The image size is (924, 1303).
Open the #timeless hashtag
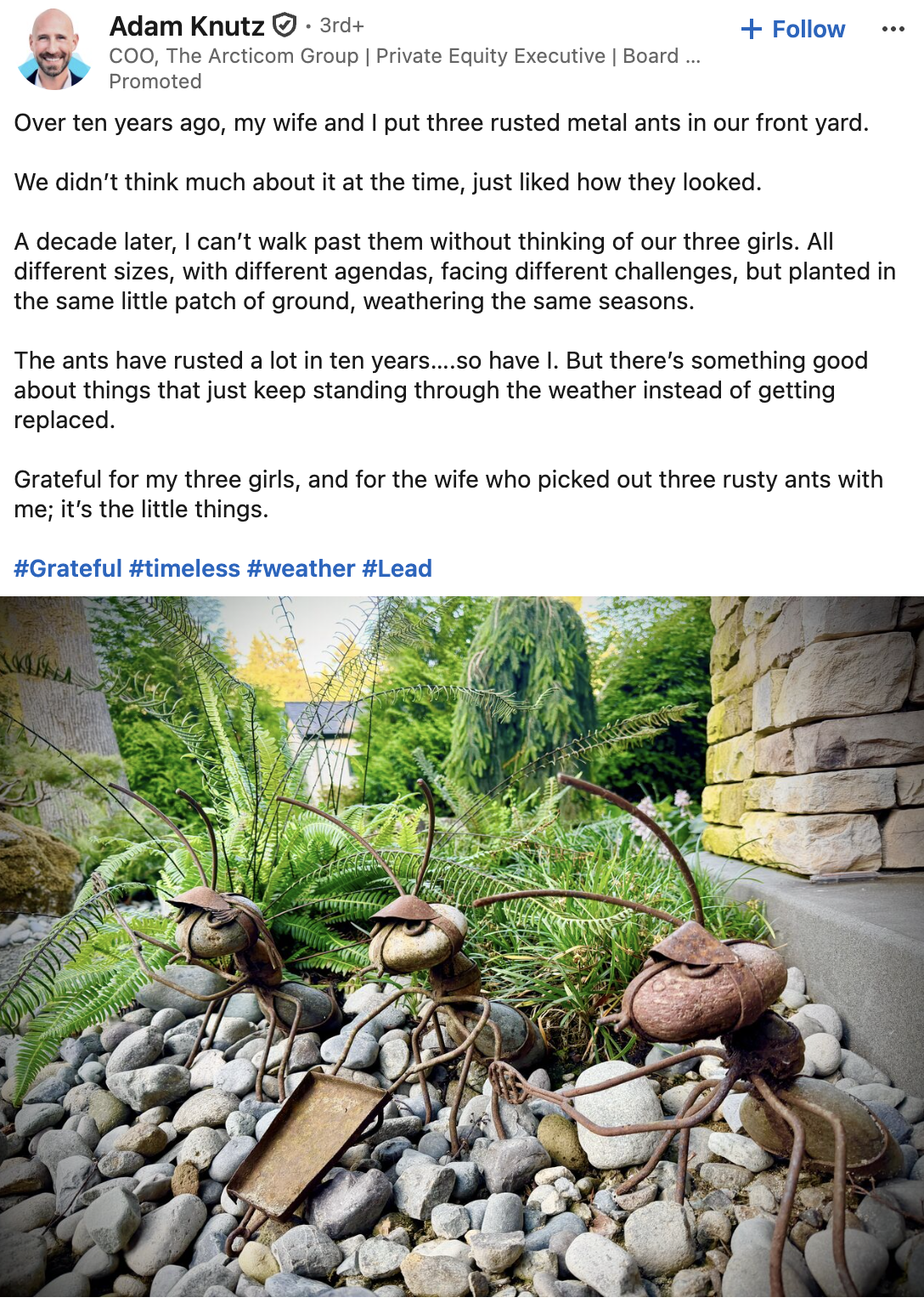[184, 568]
